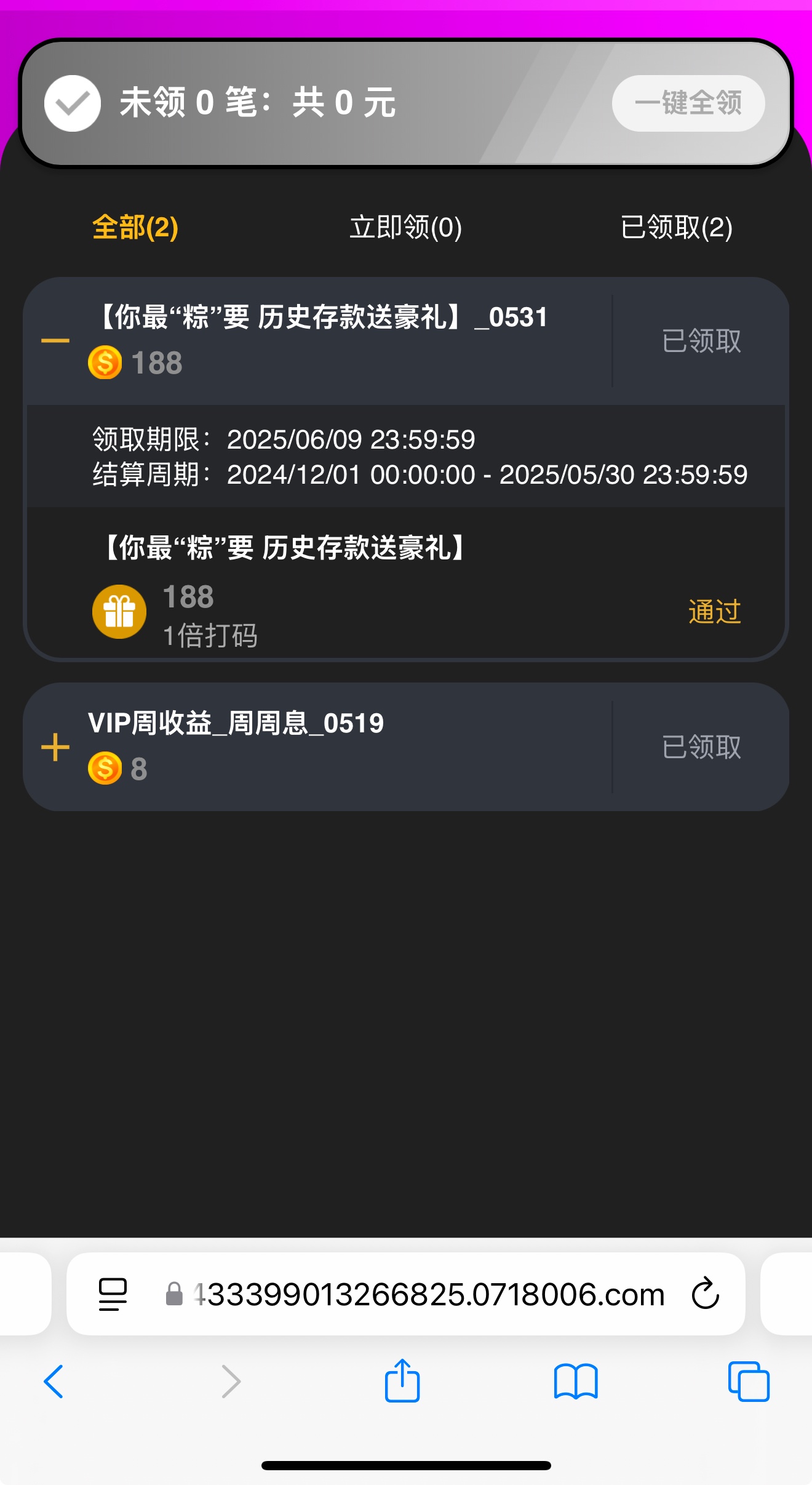Open the Safari page settings menu
Image resolution: width=812 pixels, height=1485 pixels.
[x=113, y=1294]
